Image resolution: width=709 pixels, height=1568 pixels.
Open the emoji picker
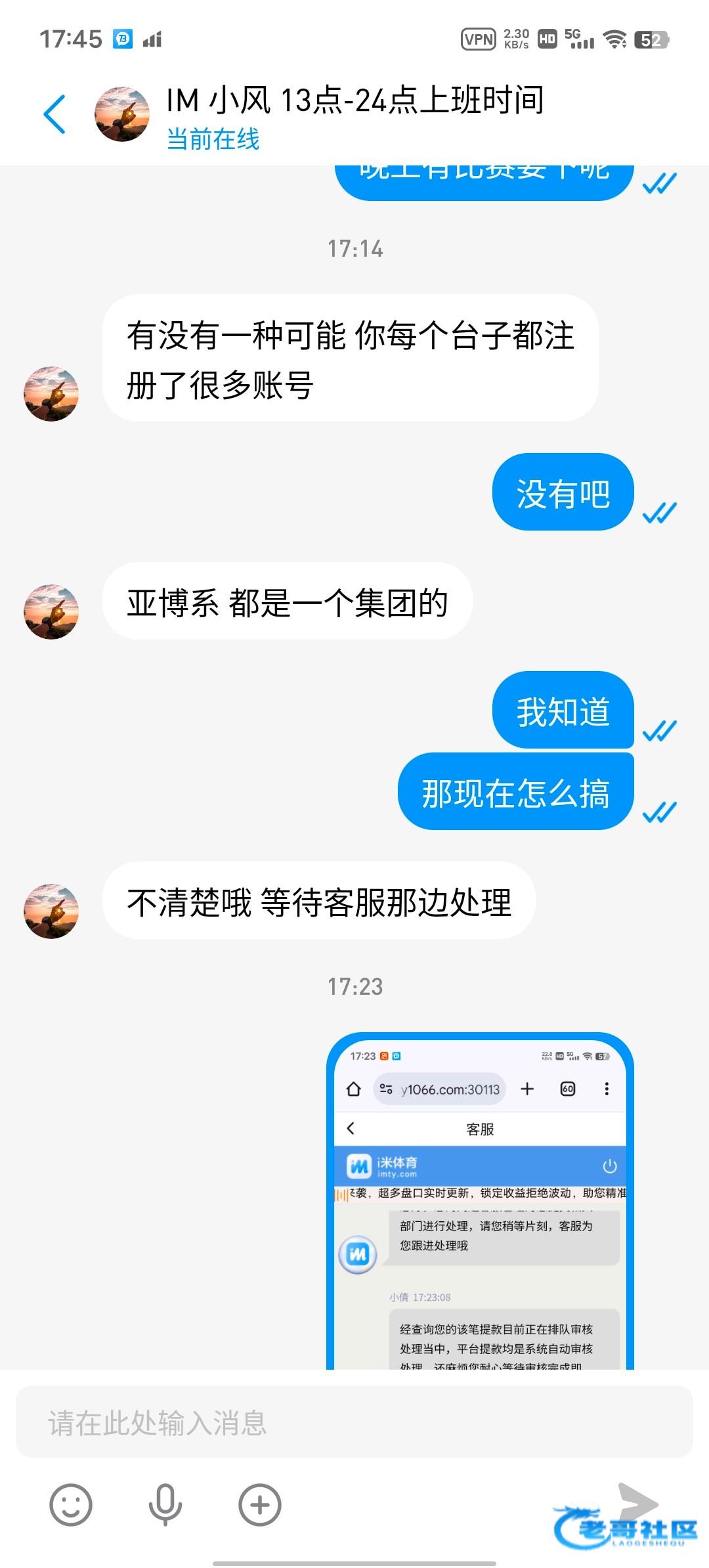click(x=71, y=1504)
